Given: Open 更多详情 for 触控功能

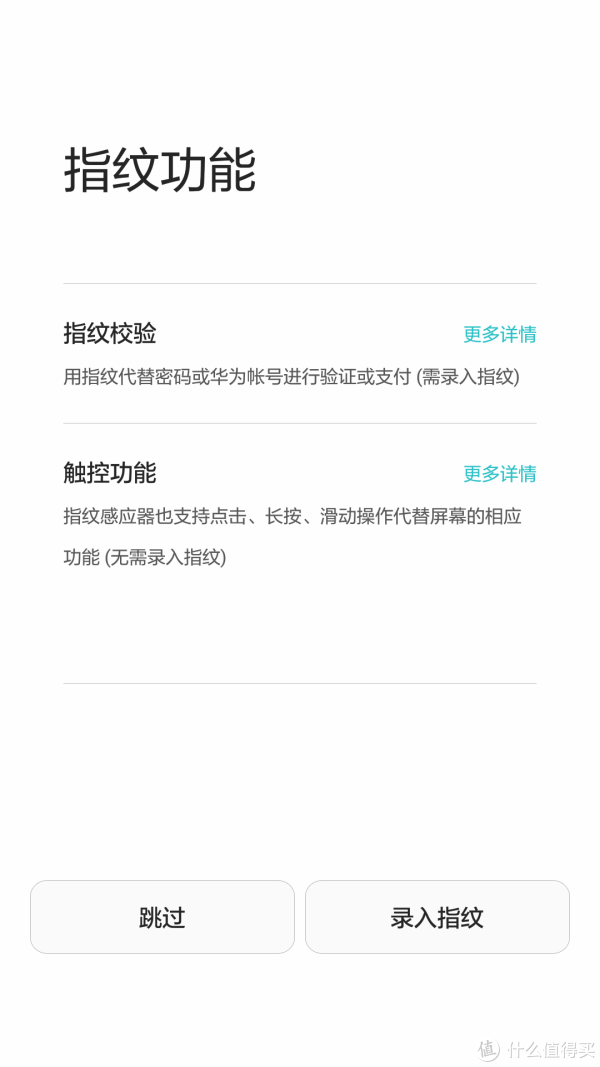Looking at the screenshot, I should [499, 474].
